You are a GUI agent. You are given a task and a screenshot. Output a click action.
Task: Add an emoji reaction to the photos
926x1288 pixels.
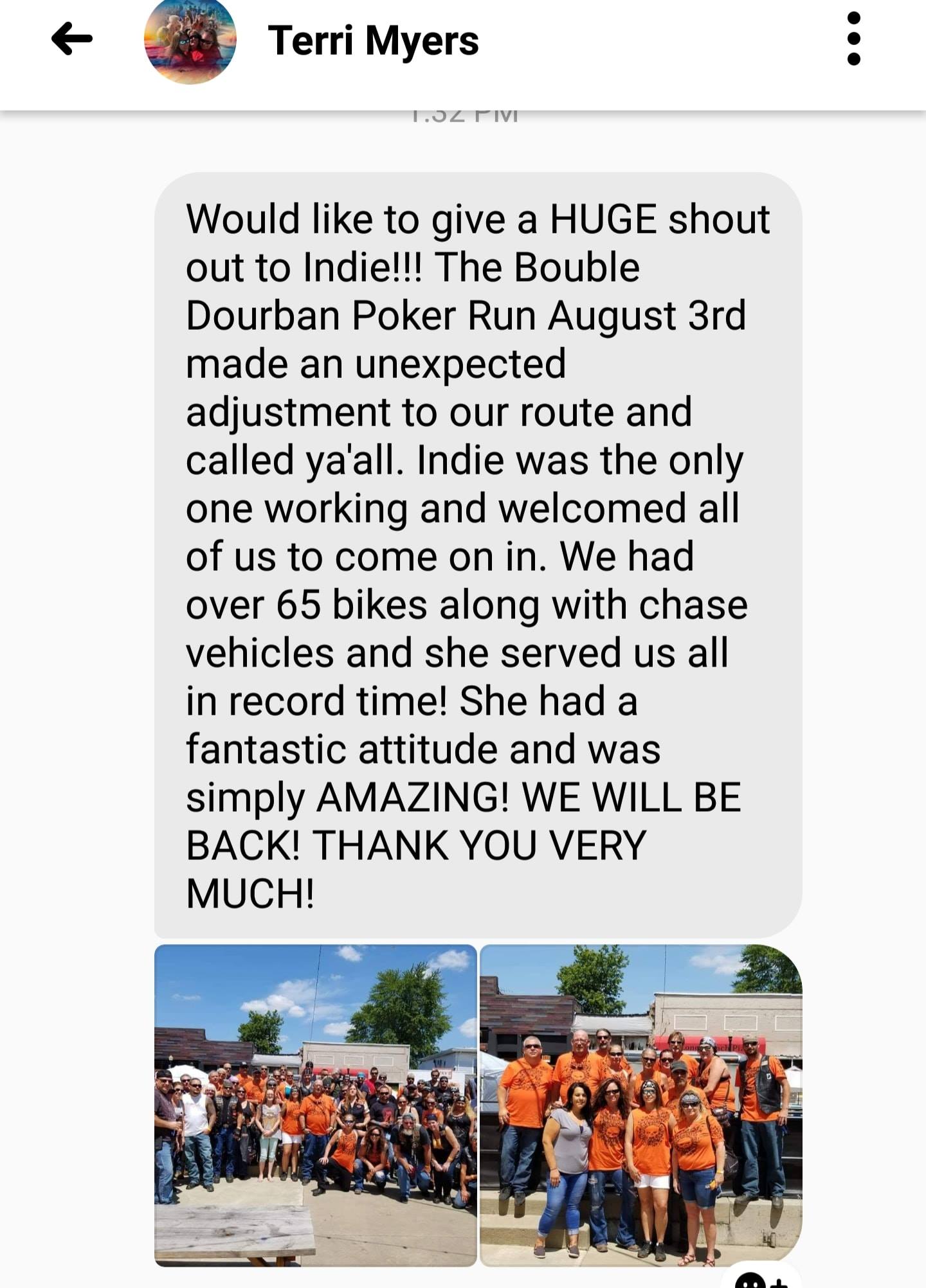[x=759, y=1278]
